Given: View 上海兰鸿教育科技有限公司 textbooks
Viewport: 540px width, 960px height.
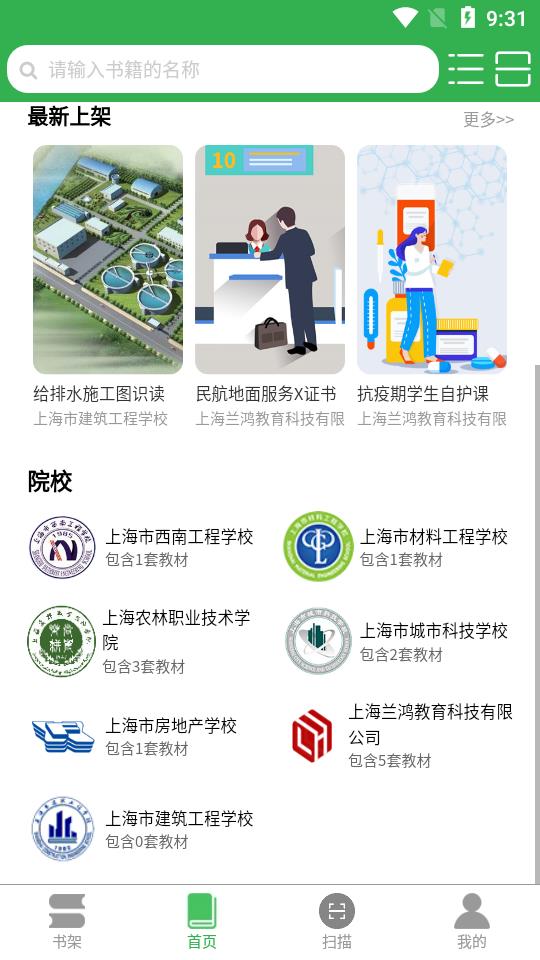Looking at the screenshot, I should tap(401, 735).
